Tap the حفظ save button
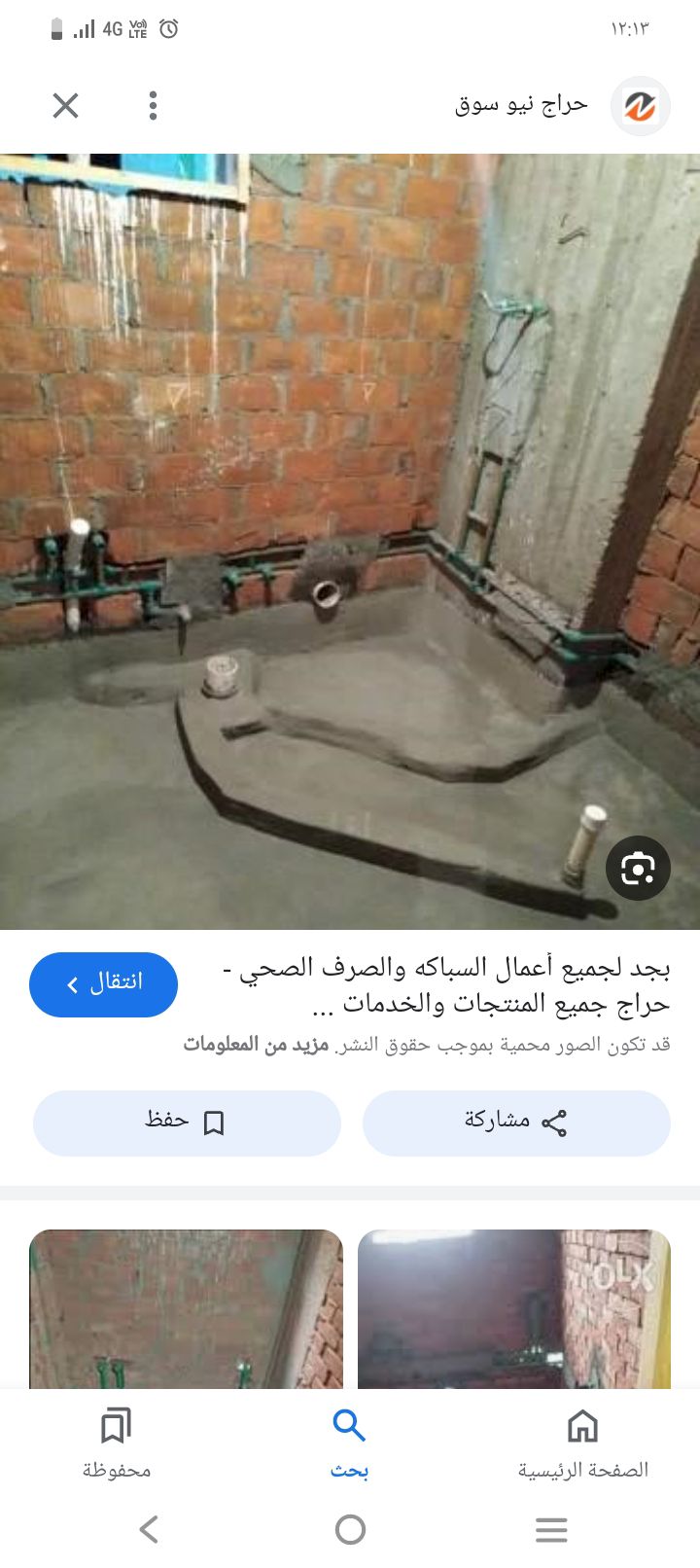The width and height of the screenshot is (700, 1568). click(187, 1123)
